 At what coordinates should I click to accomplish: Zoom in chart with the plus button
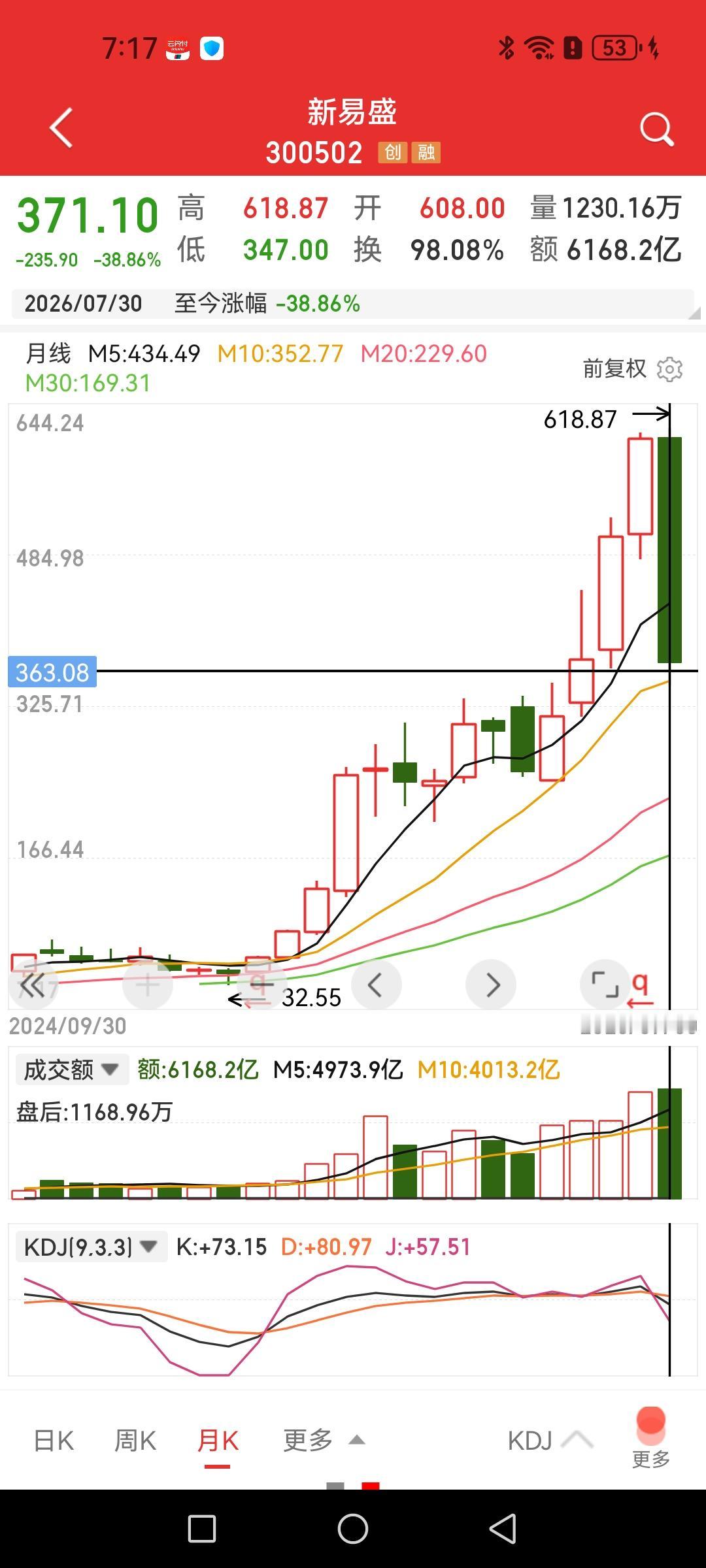148,985
